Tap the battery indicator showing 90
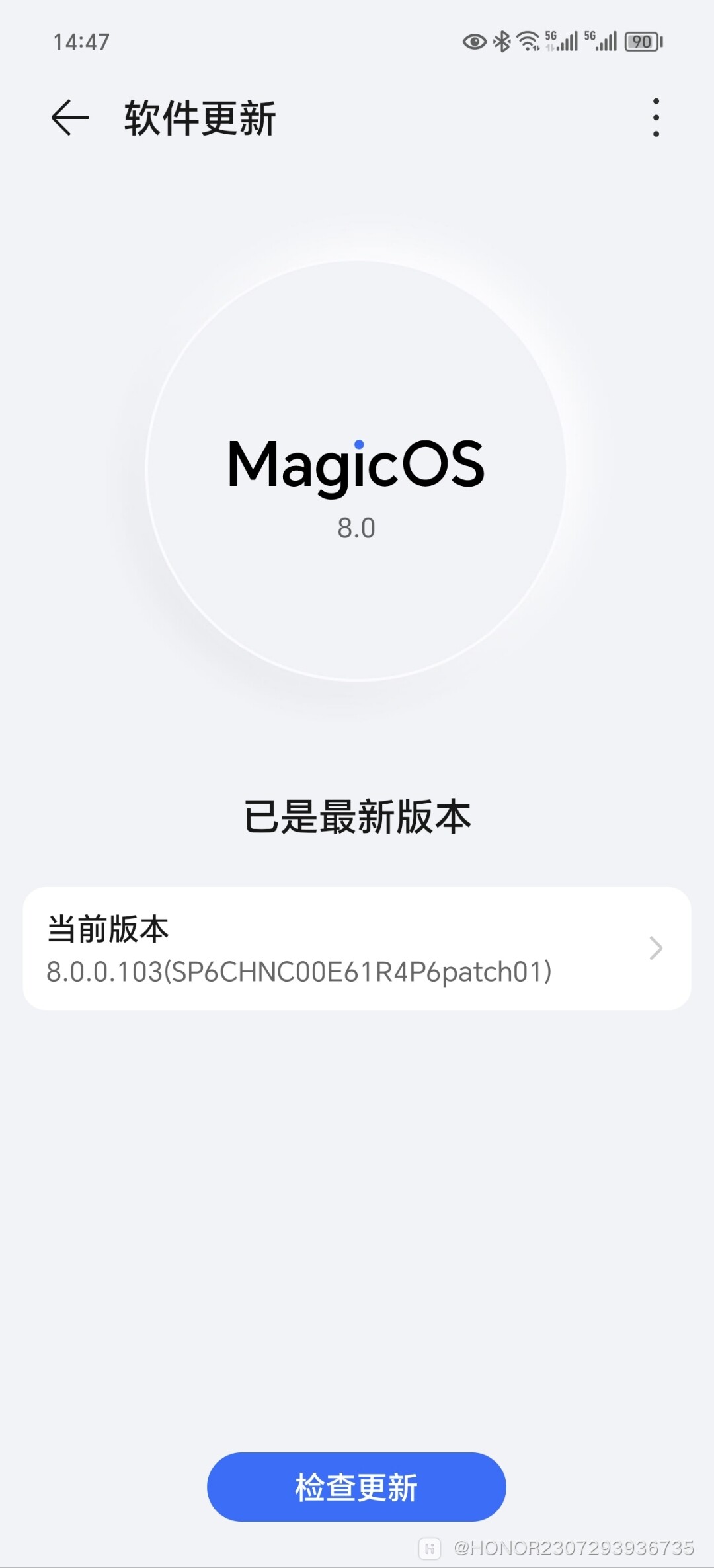 click(642, 41)
